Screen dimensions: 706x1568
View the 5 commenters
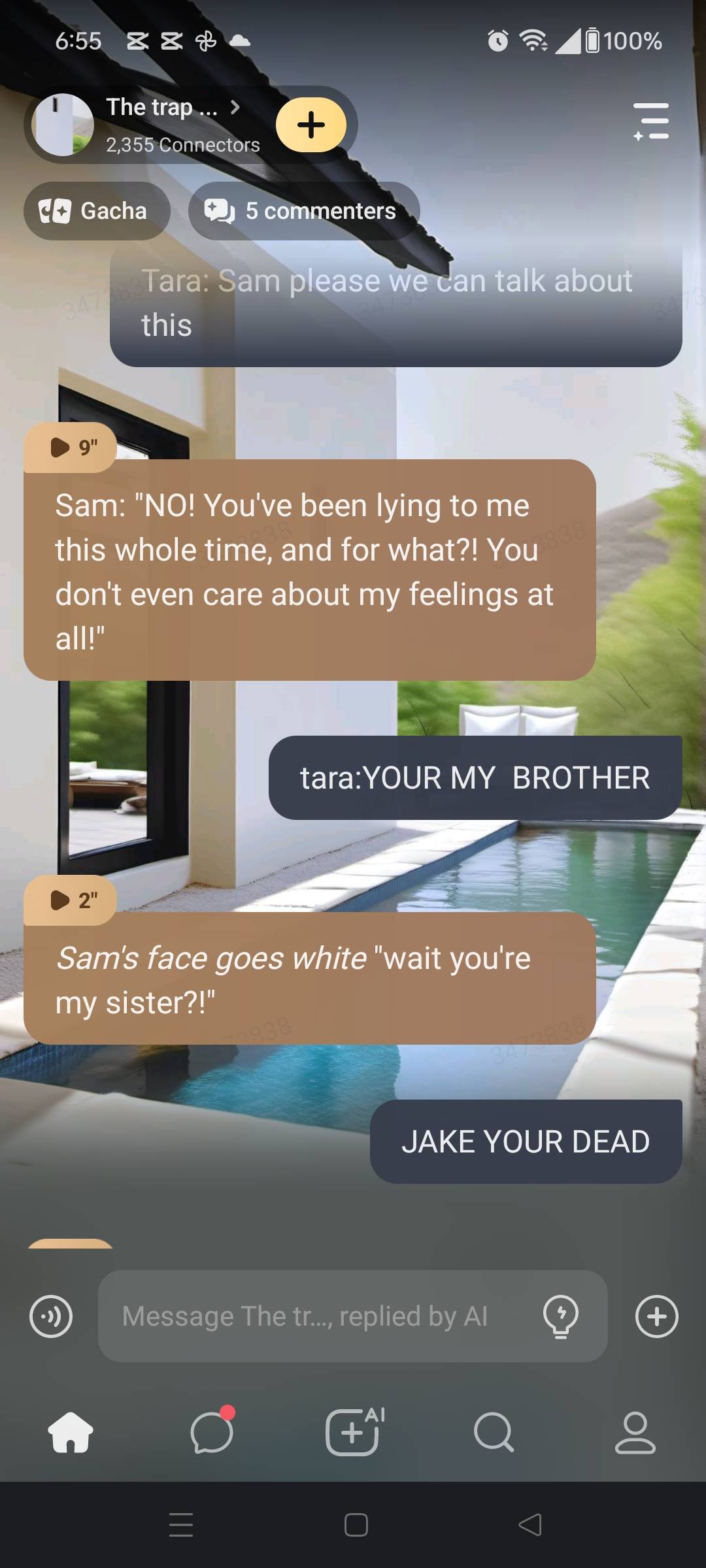pyautogui.click(x=303, y=211)
